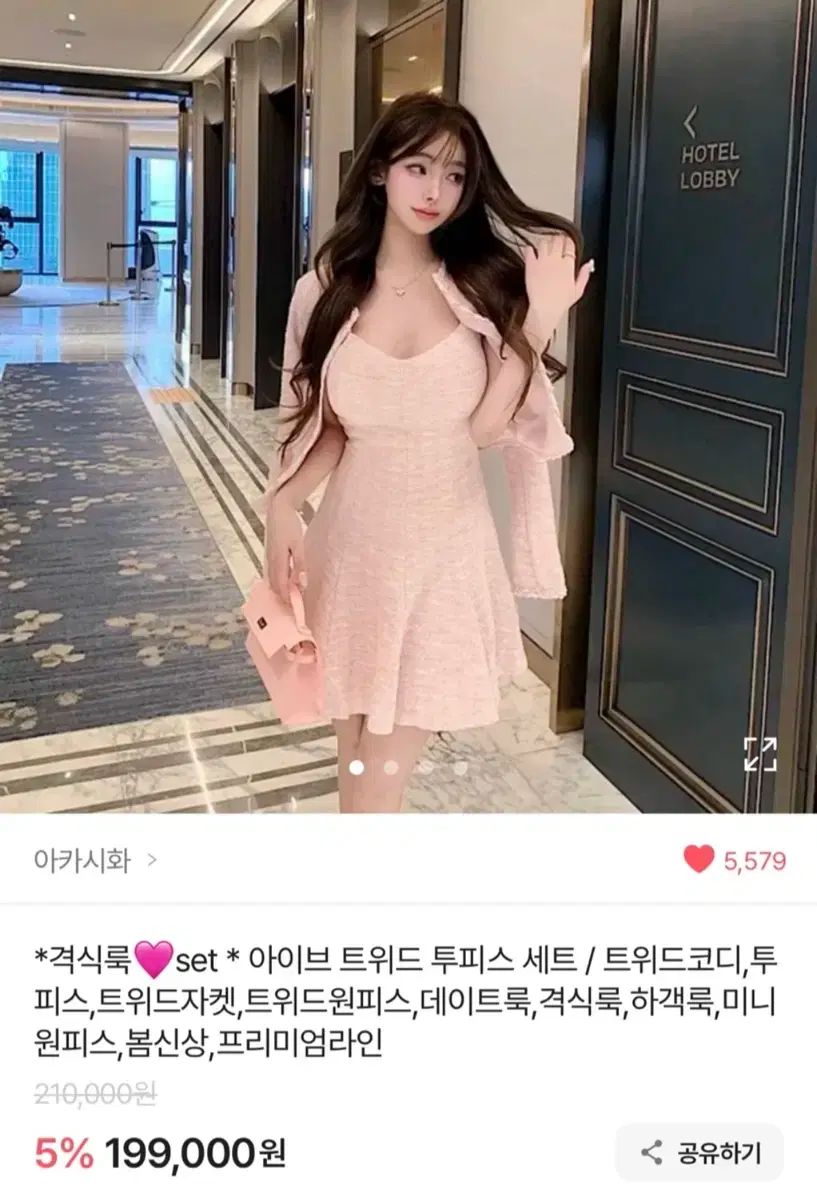Tap the 공유하기 share button

[700, 1152]
